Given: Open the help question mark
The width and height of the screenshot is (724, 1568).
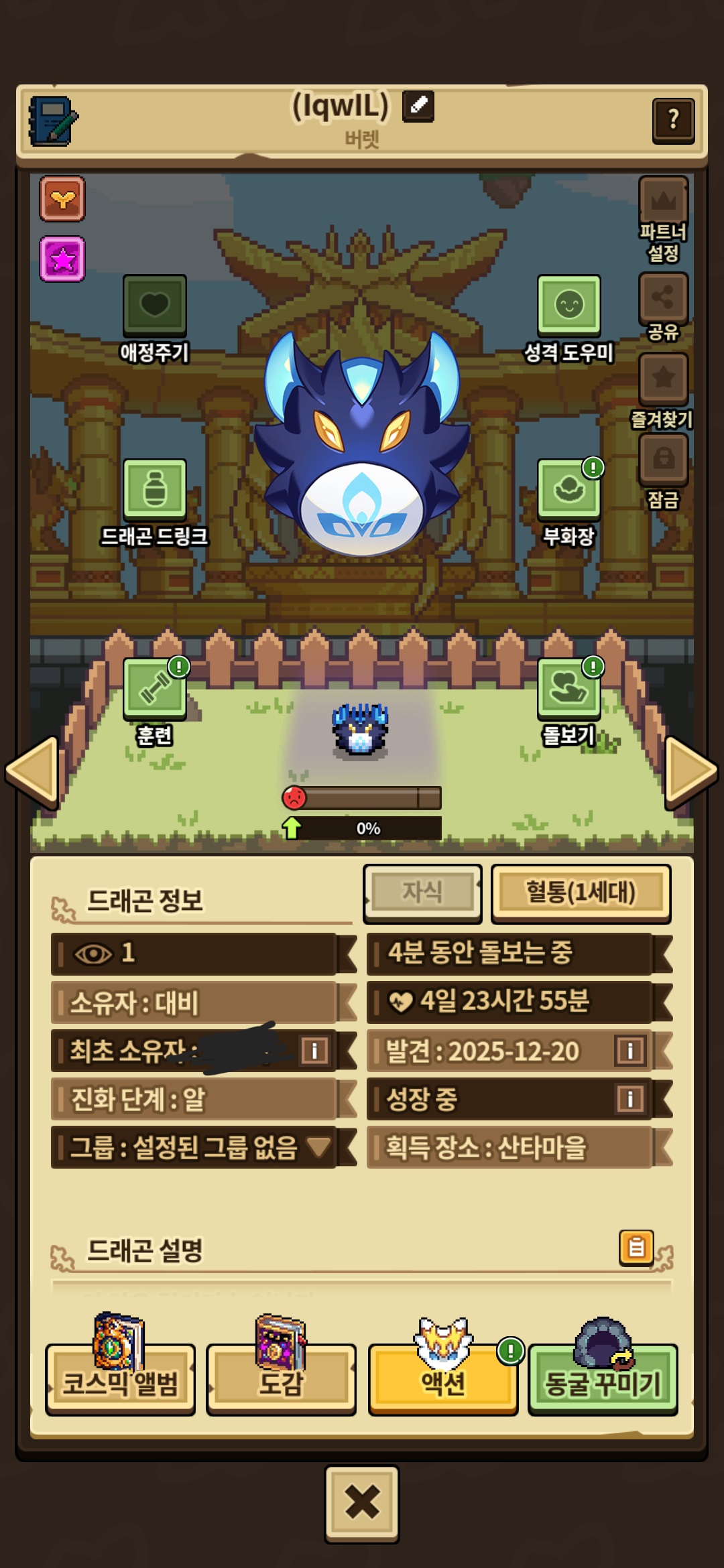Looking at the screenshot, I should pos(673,121).
